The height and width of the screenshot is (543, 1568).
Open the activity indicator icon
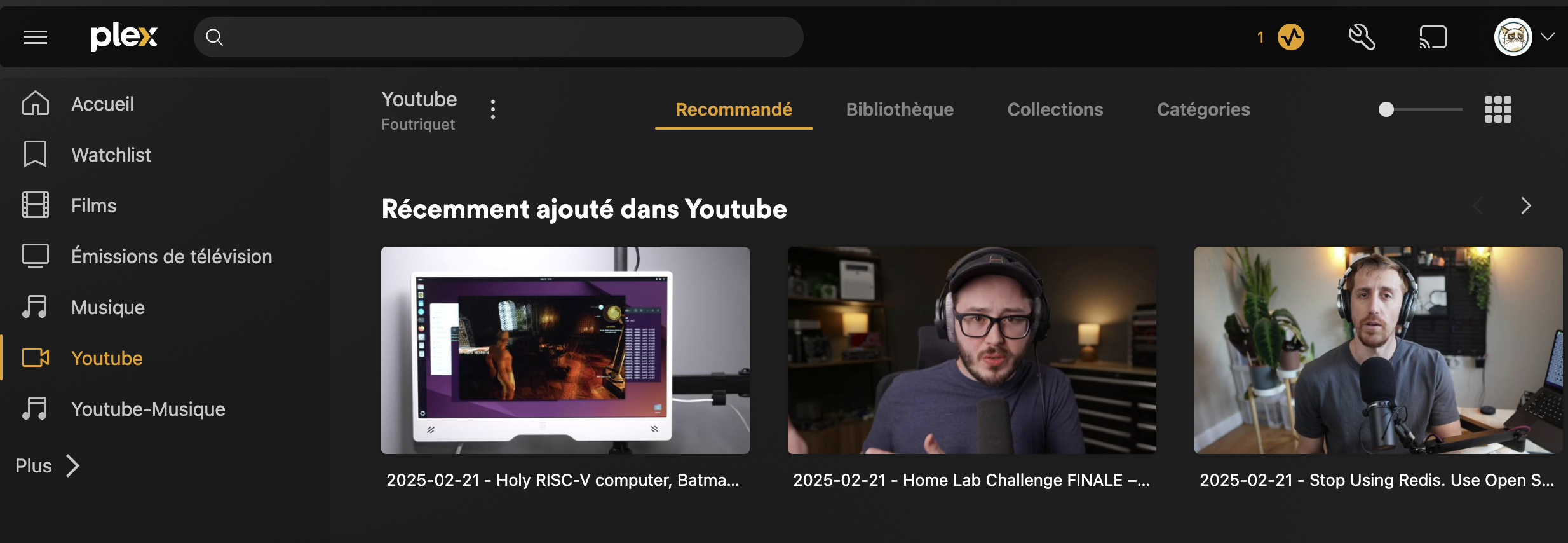[x=1290, y=38]
